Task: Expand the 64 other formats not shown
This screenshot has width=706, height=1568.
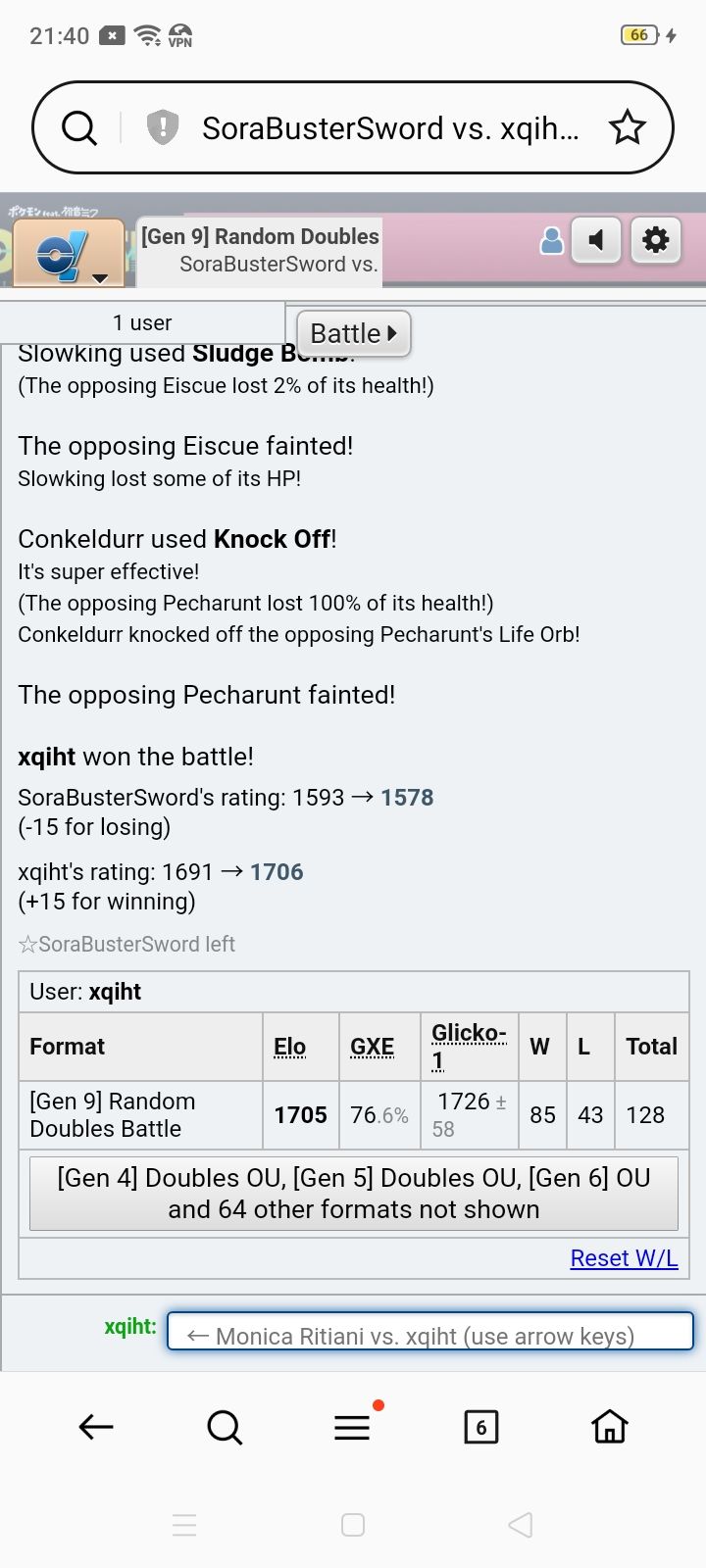Action: [x=353, y=1194]
